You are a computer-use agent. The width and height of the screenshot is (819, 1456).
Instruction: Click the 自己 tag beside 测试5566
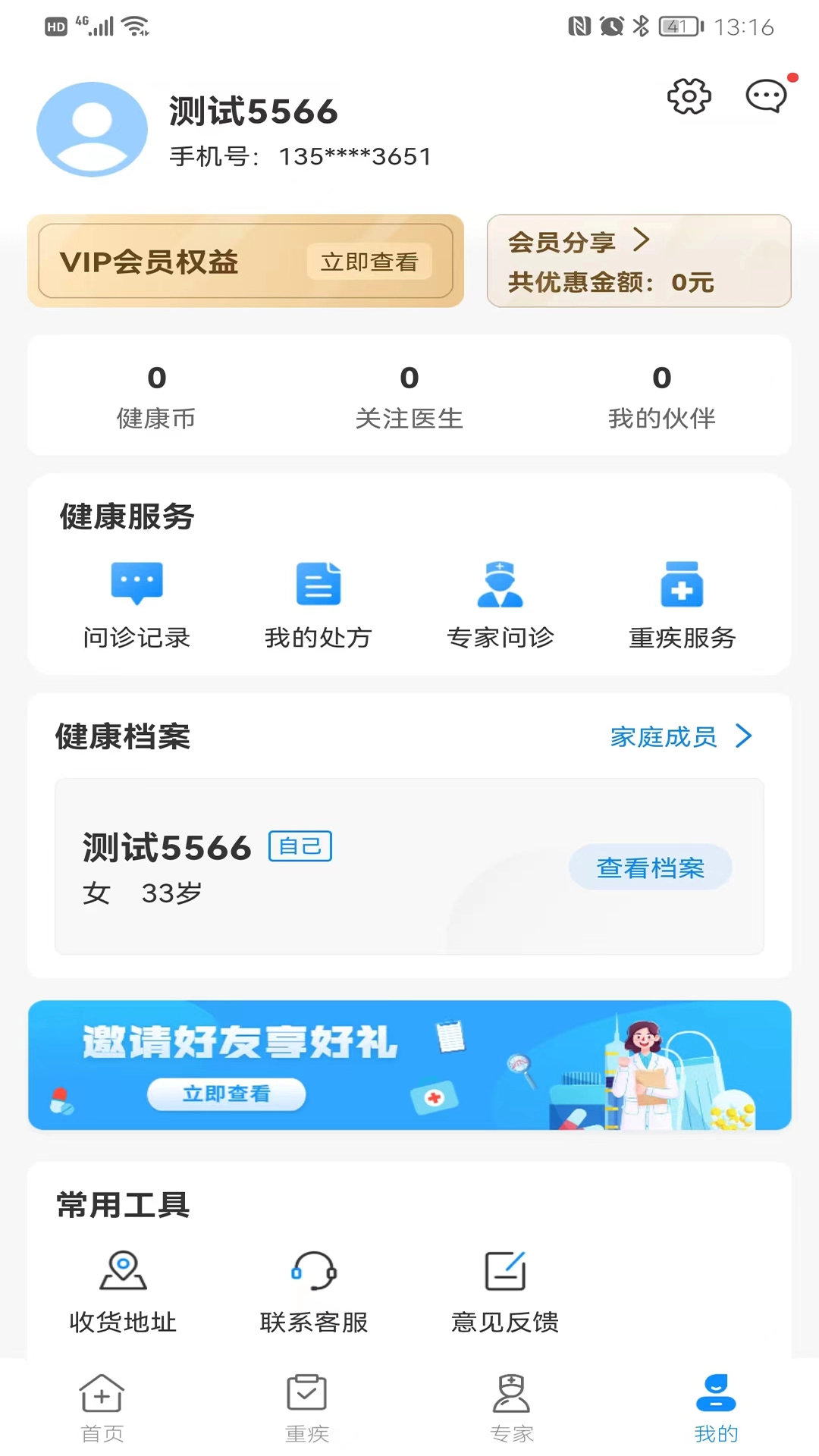[300, 846]
